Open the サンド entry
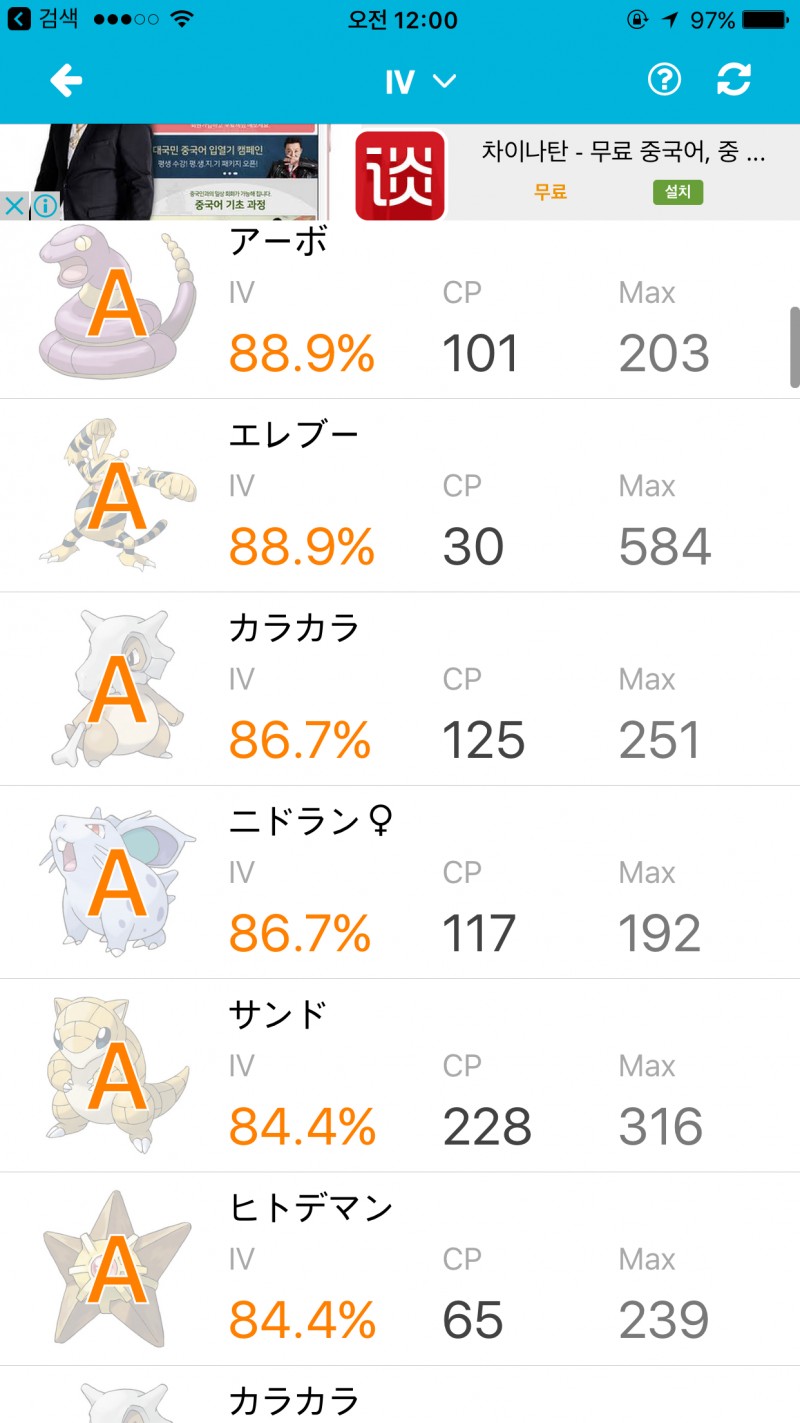The height and width of the screenshot is (1423, 800). coord(400,1075)
